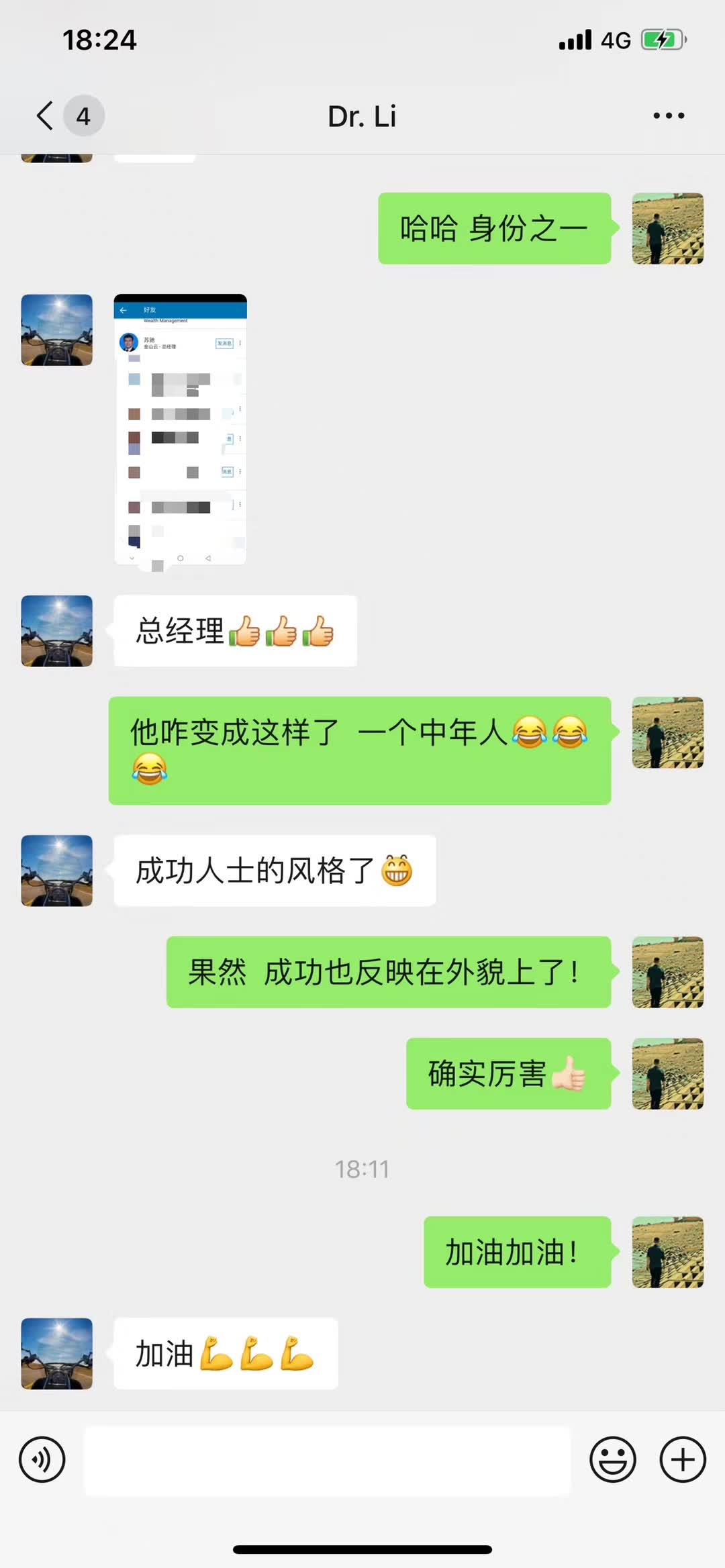Open the emoji sticker panel
725x1568 pixels.
pyautogui.click(x=612, y=1459)
